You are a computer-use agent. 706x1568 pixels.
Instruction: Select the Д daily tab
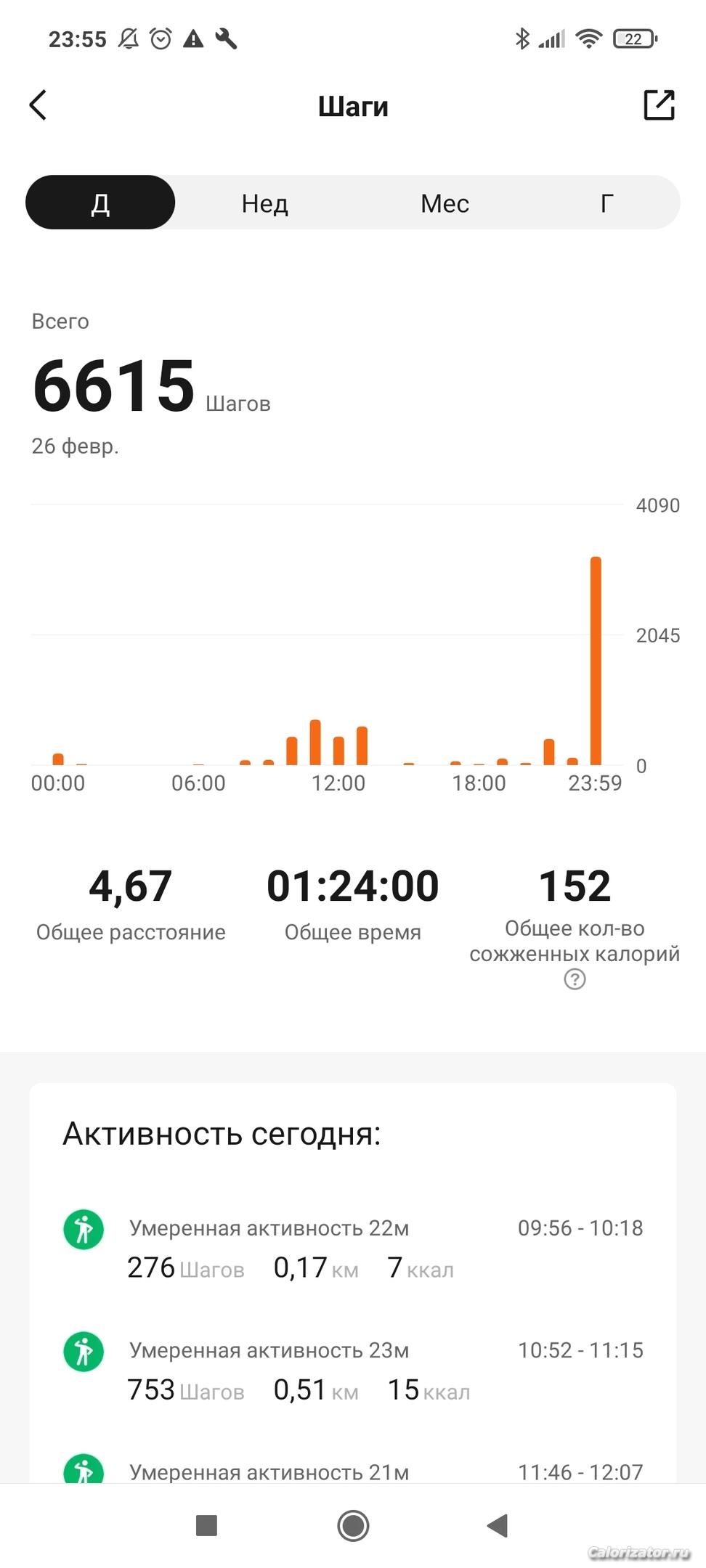[x=100, y=203]
